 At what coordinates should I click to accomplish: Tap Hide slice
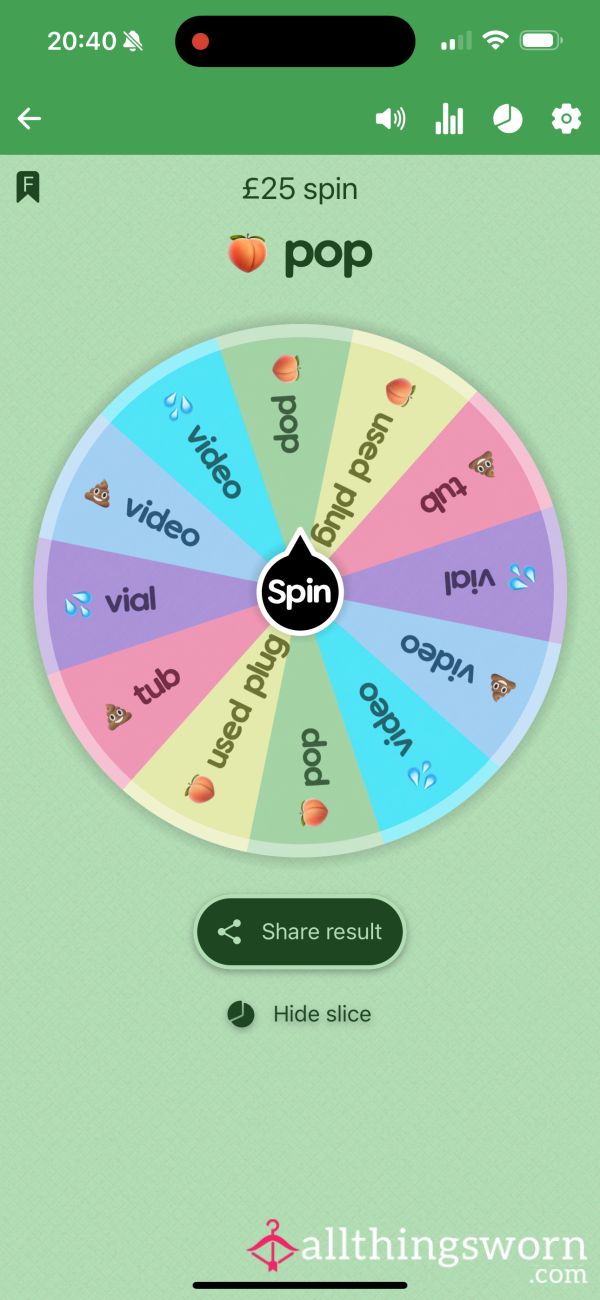click(299, 1014)
